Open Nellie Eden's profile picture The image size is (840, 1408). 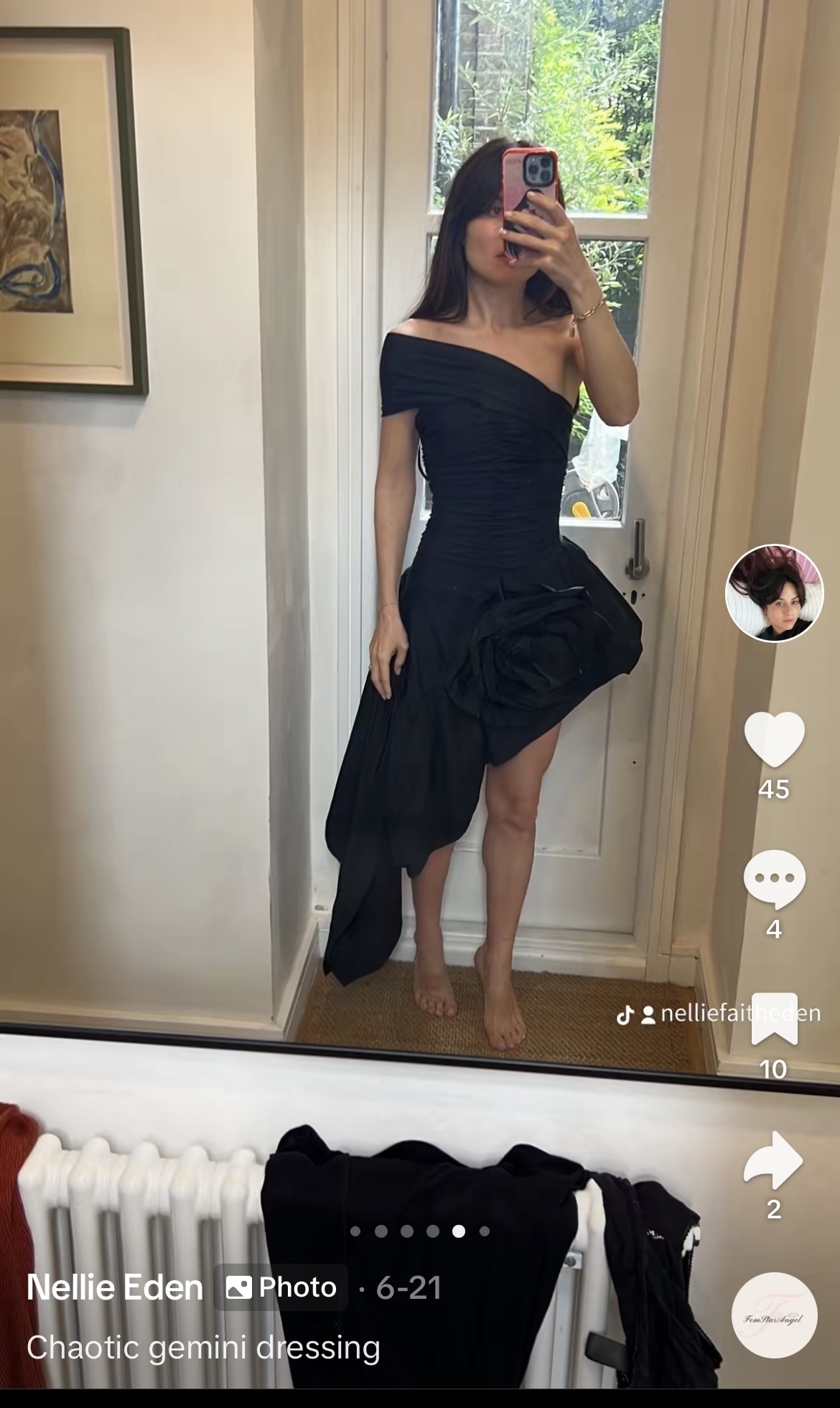pos(774,593)
